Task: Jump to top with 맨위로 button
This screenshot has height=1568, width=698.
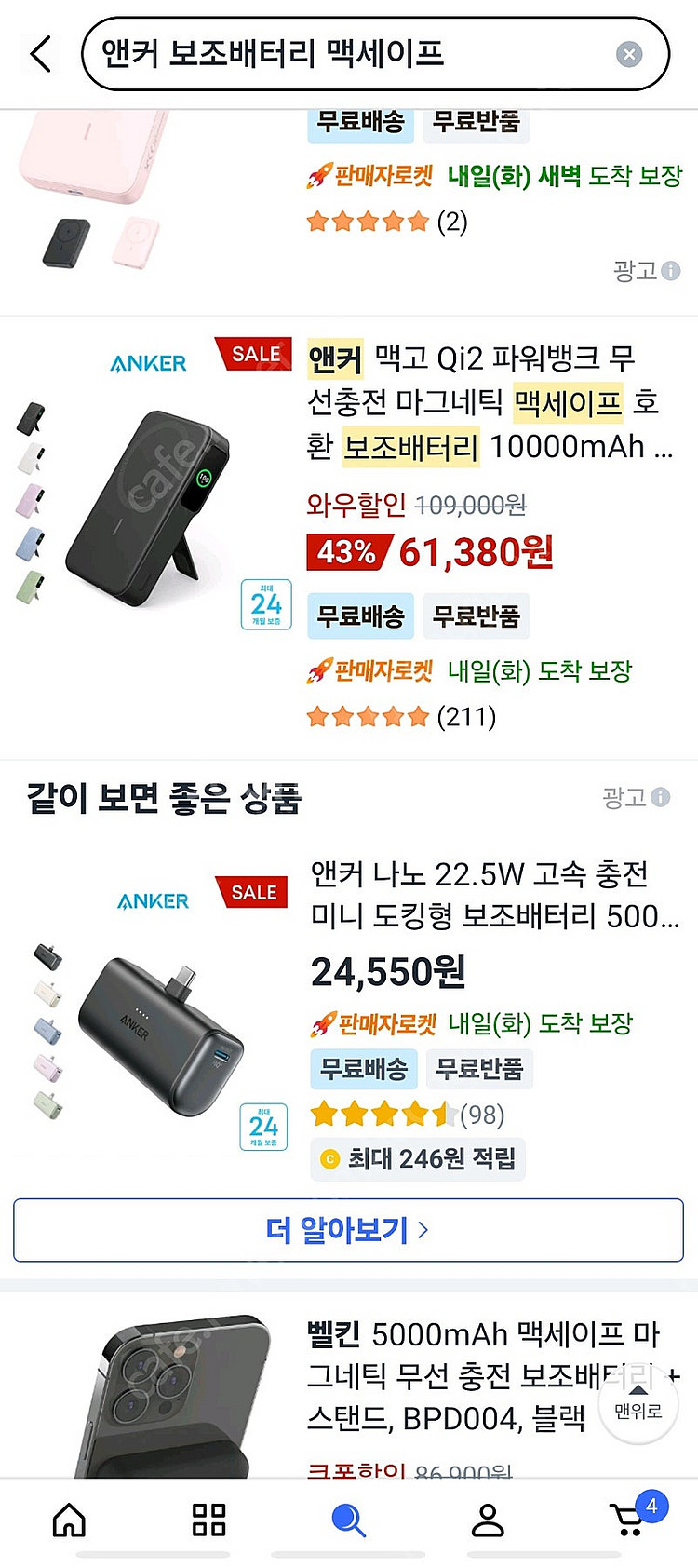Action: [x=638, y=1402]
